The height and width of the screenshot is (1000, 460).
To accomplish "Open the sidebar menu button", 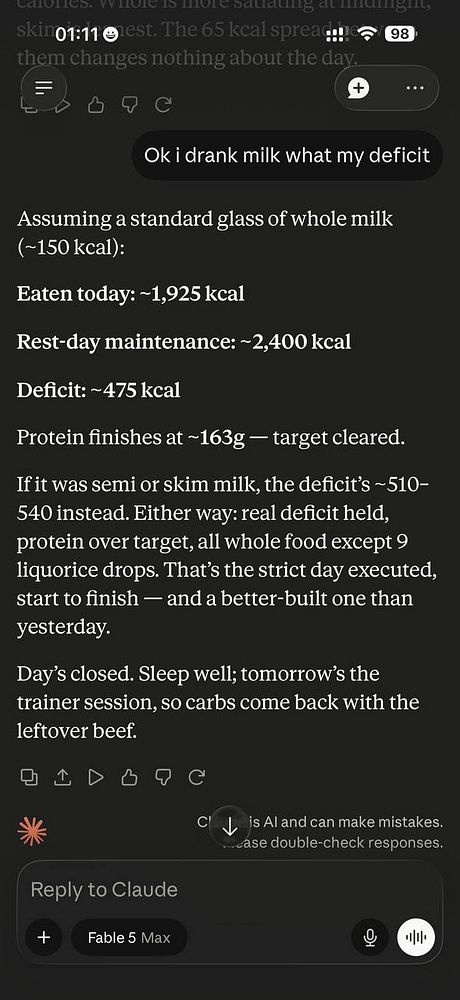I will (x=43, y=87).
